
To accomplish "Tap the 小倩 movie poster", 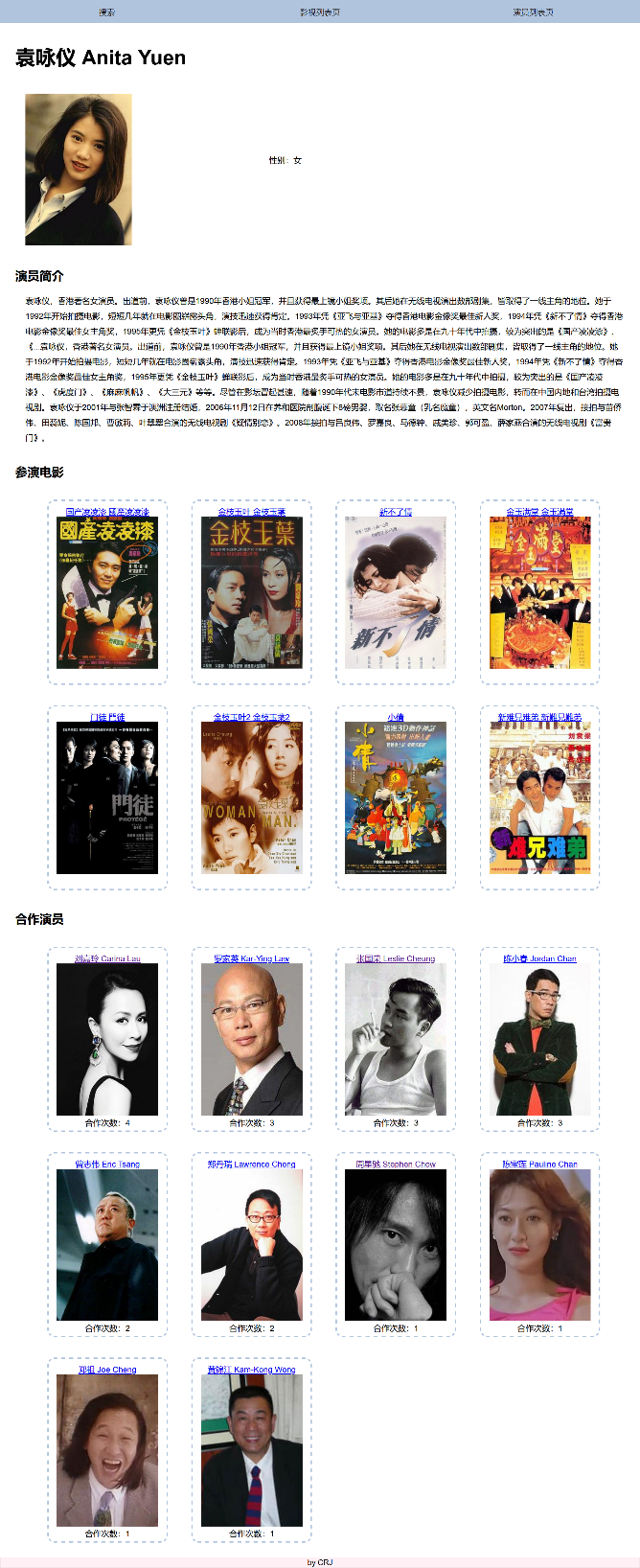I will pos(396,797).
